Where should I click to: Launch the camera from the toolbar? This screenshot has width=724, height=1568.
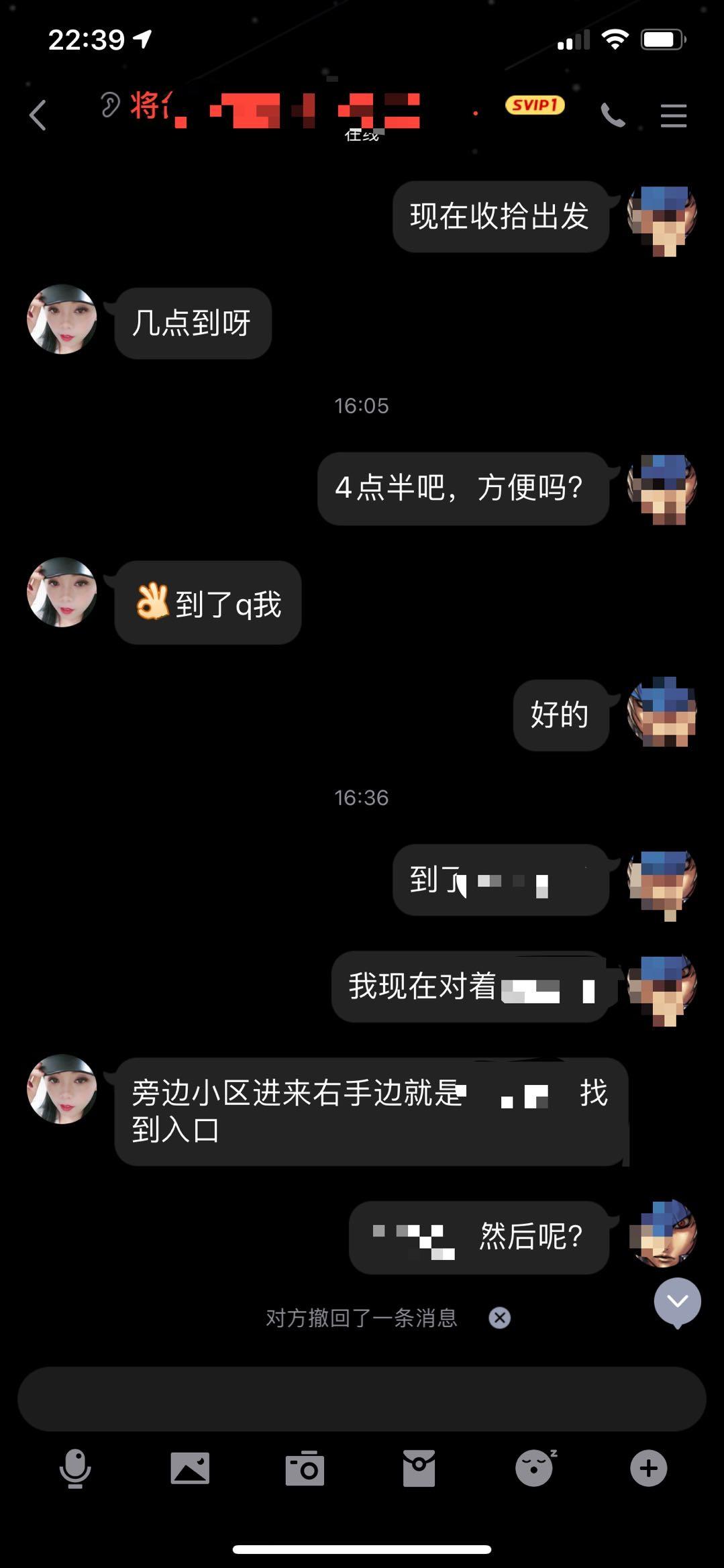(305, 1469)
